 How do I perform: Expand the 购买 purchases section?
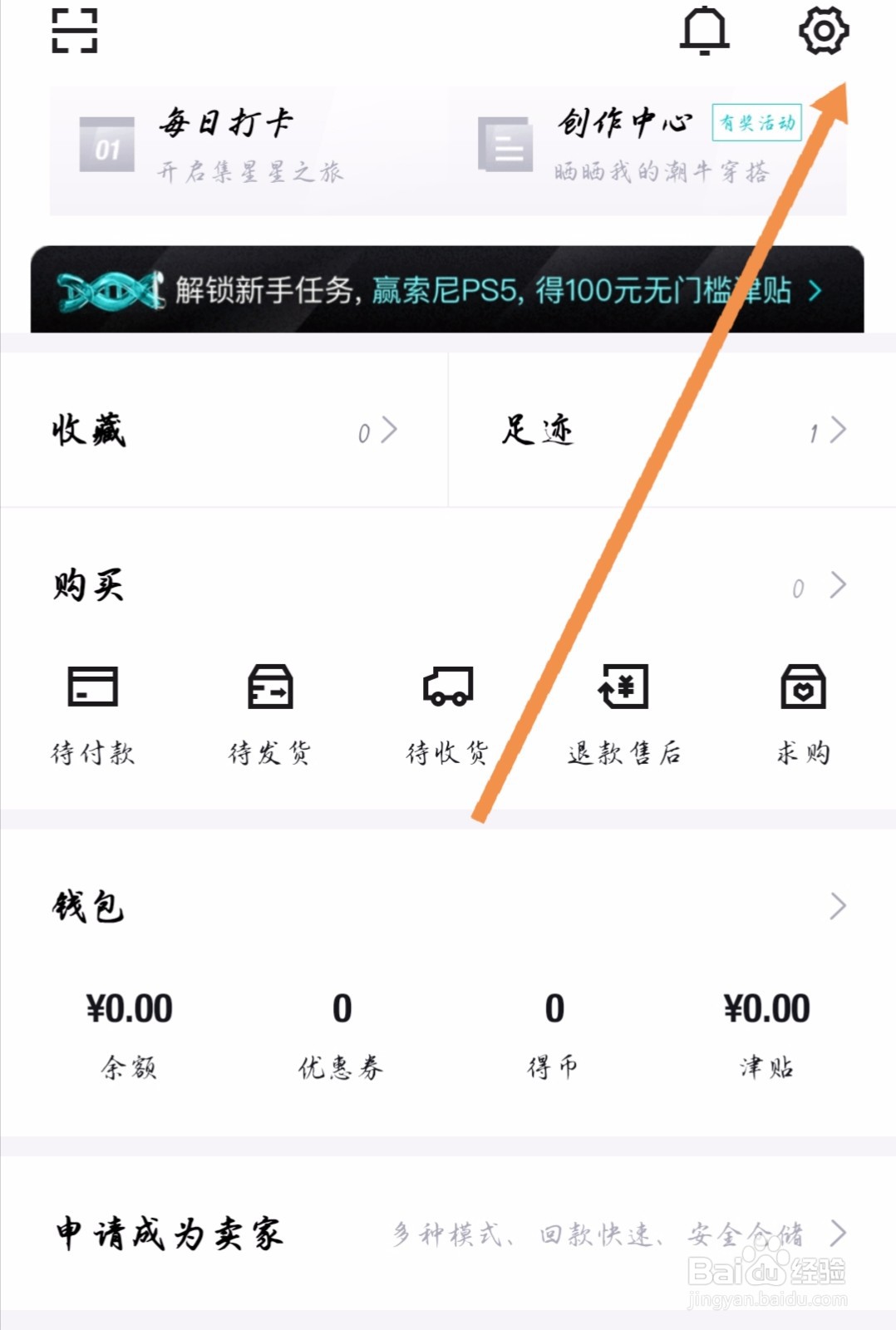(449, 584)
